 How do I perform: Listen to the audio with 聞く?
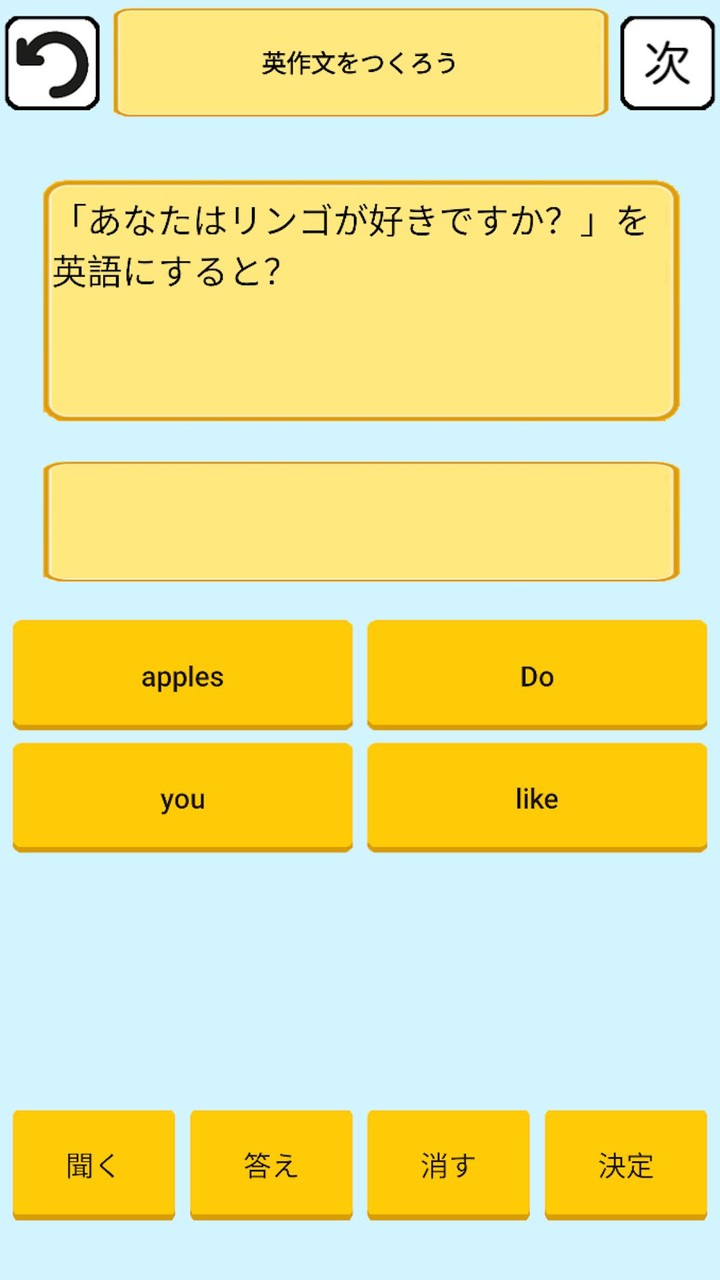(93, 1164)
